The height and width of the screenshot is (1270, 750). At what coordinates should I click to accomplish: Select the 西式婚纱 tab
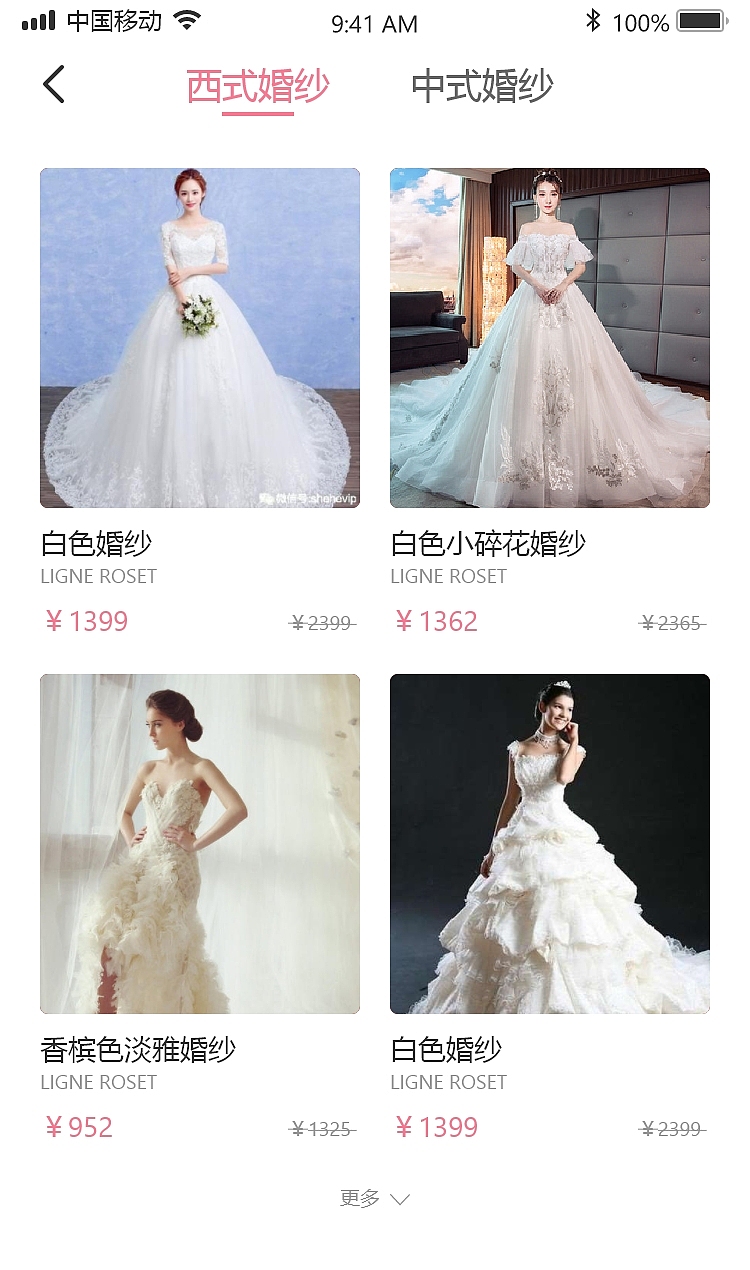pyautogui.click(x=258, y=87)
